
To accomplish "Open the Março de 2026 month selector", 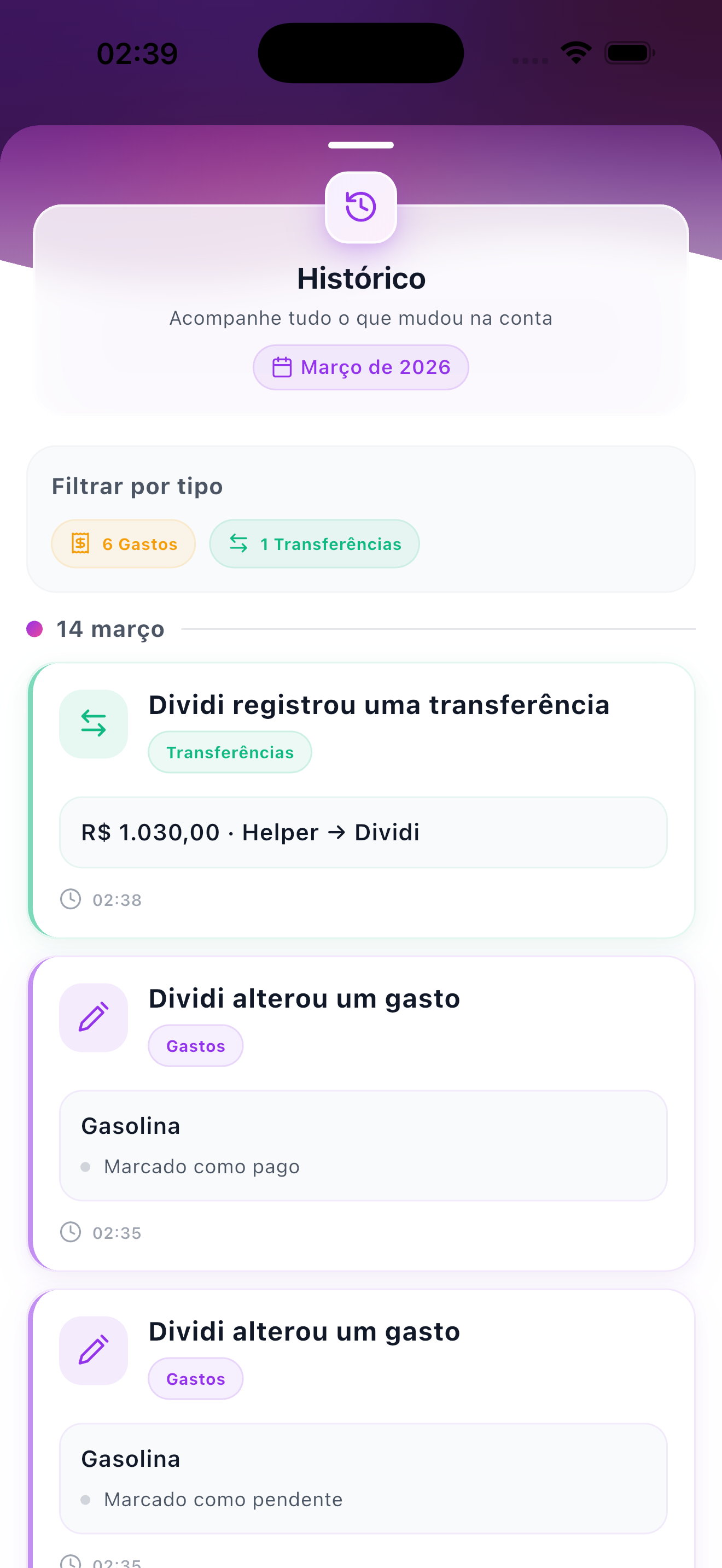I will pyautogui.click(x=360, y=366).
